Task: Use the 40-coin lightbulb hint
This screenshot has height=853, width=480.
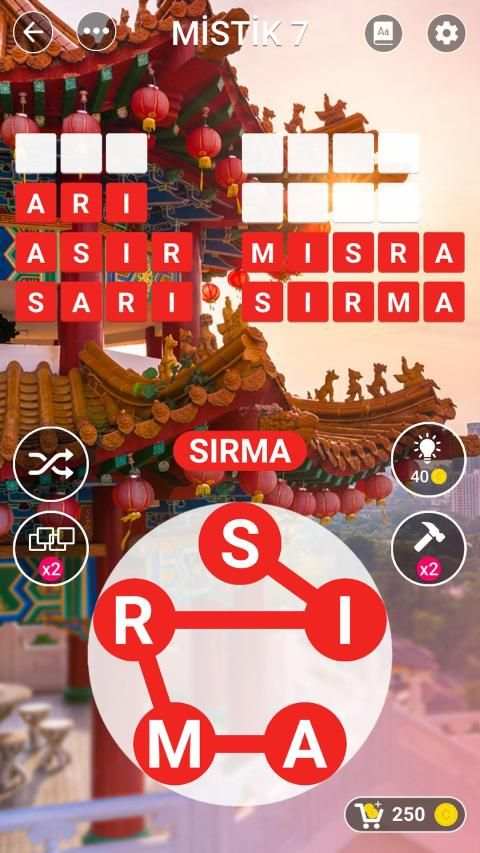Action: [x=428, y=460]
